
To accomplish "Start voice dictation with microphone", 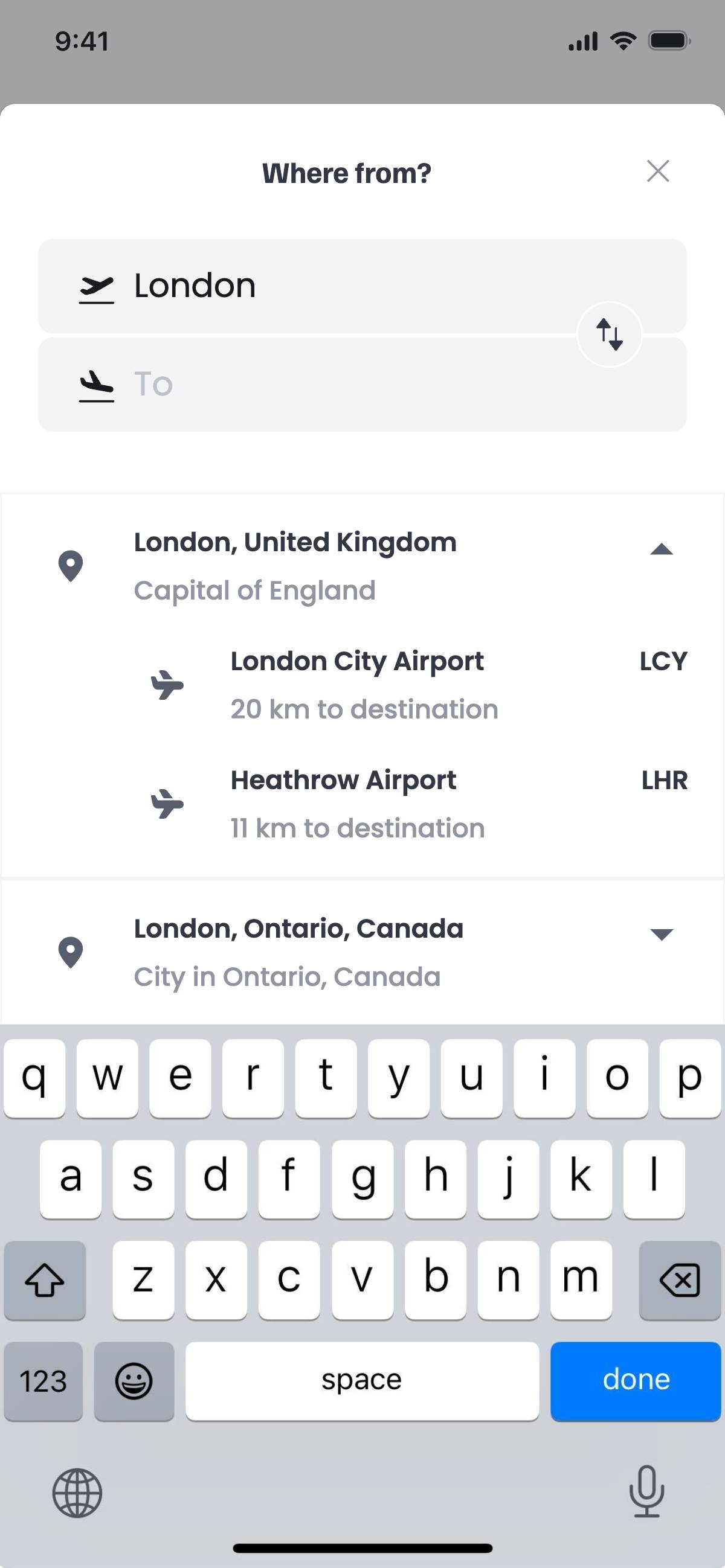I will [x=646, y=1491].
